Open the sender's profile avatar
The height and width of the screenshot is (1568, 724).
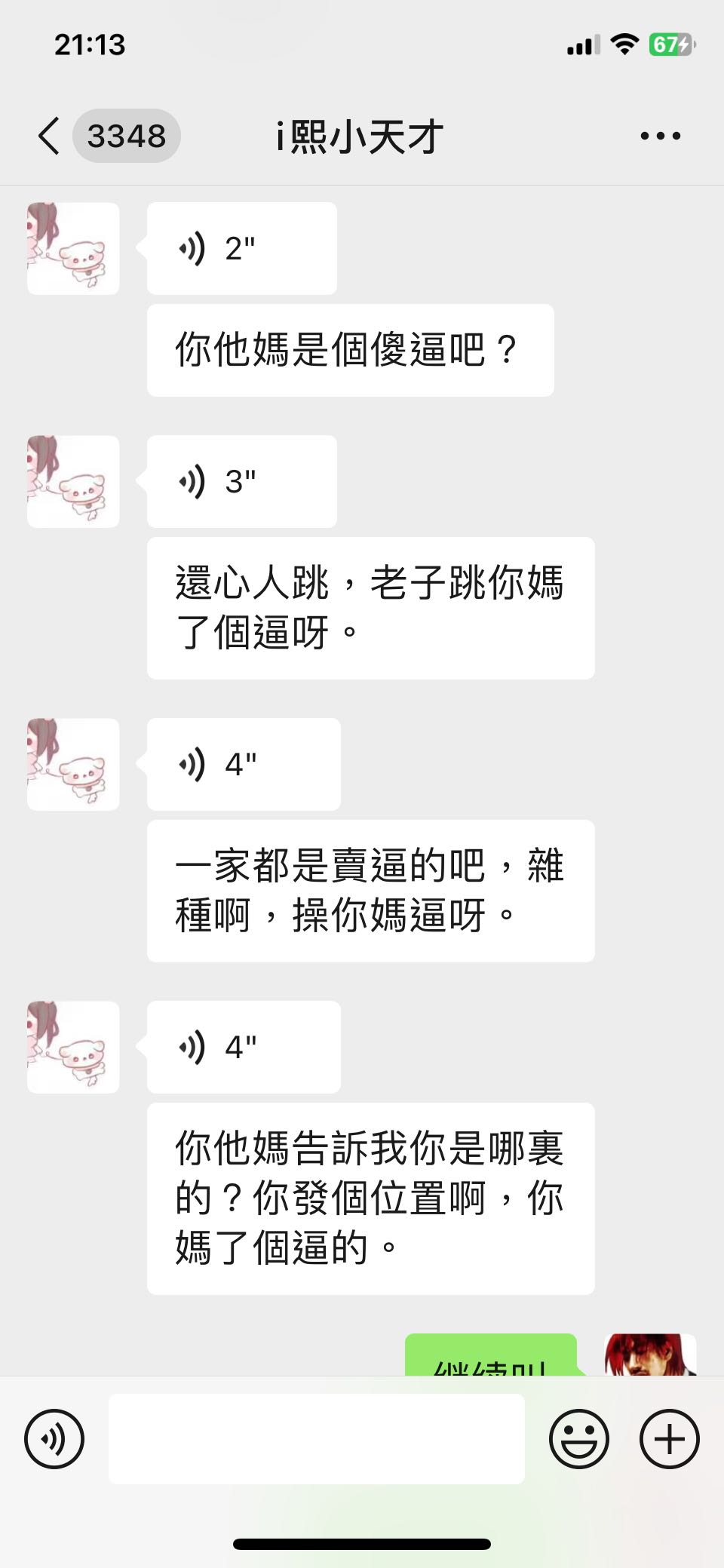[72, 249]
